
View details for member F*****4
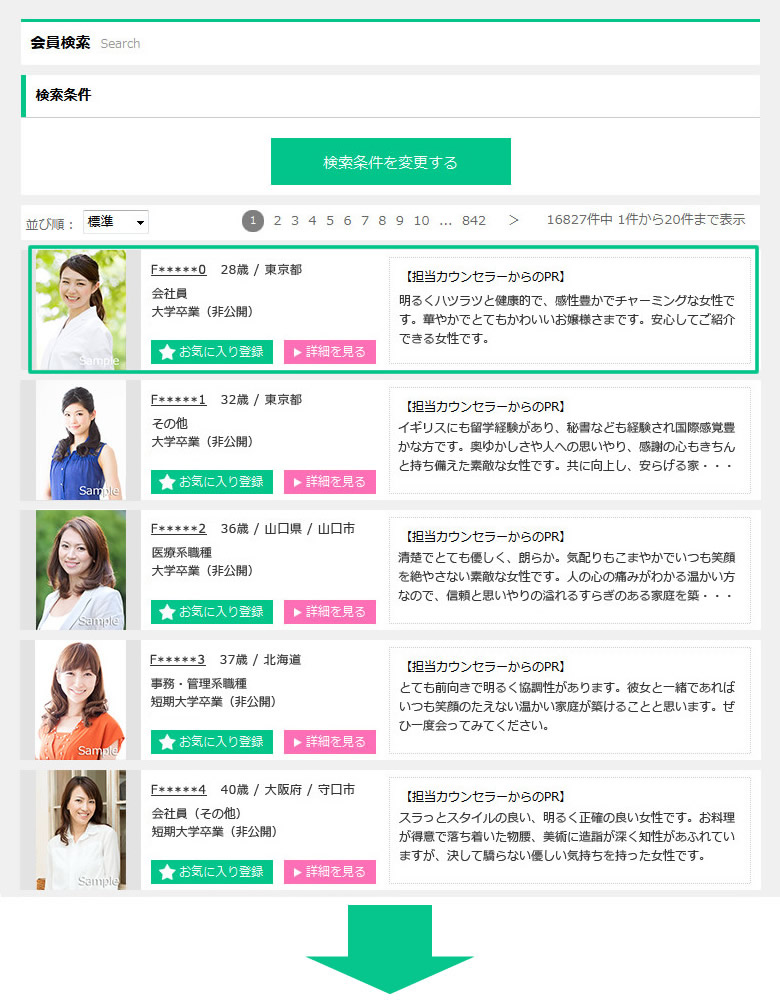click(x=330, y=872)
